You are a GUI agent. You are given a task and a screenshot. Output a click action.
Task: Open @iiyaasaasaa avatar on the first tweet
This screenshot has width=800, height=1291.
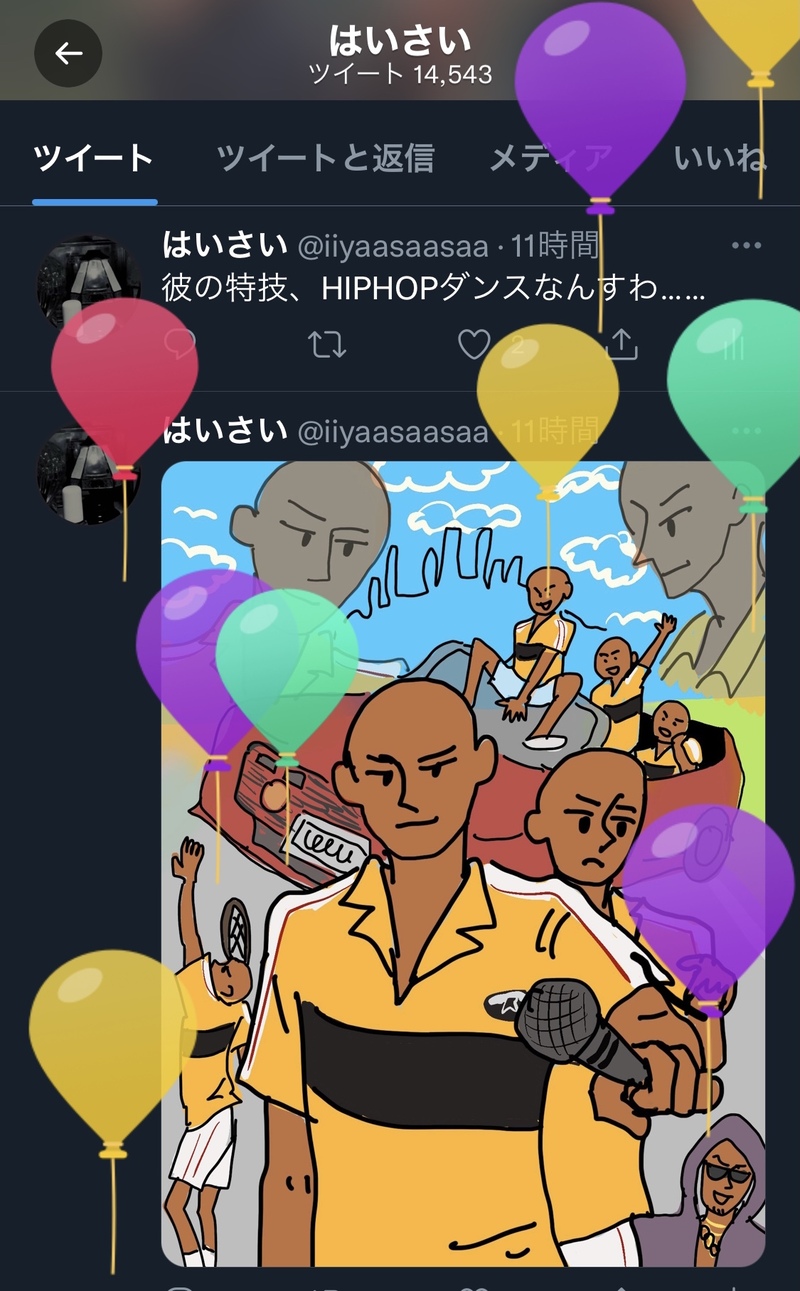(88, 280)
